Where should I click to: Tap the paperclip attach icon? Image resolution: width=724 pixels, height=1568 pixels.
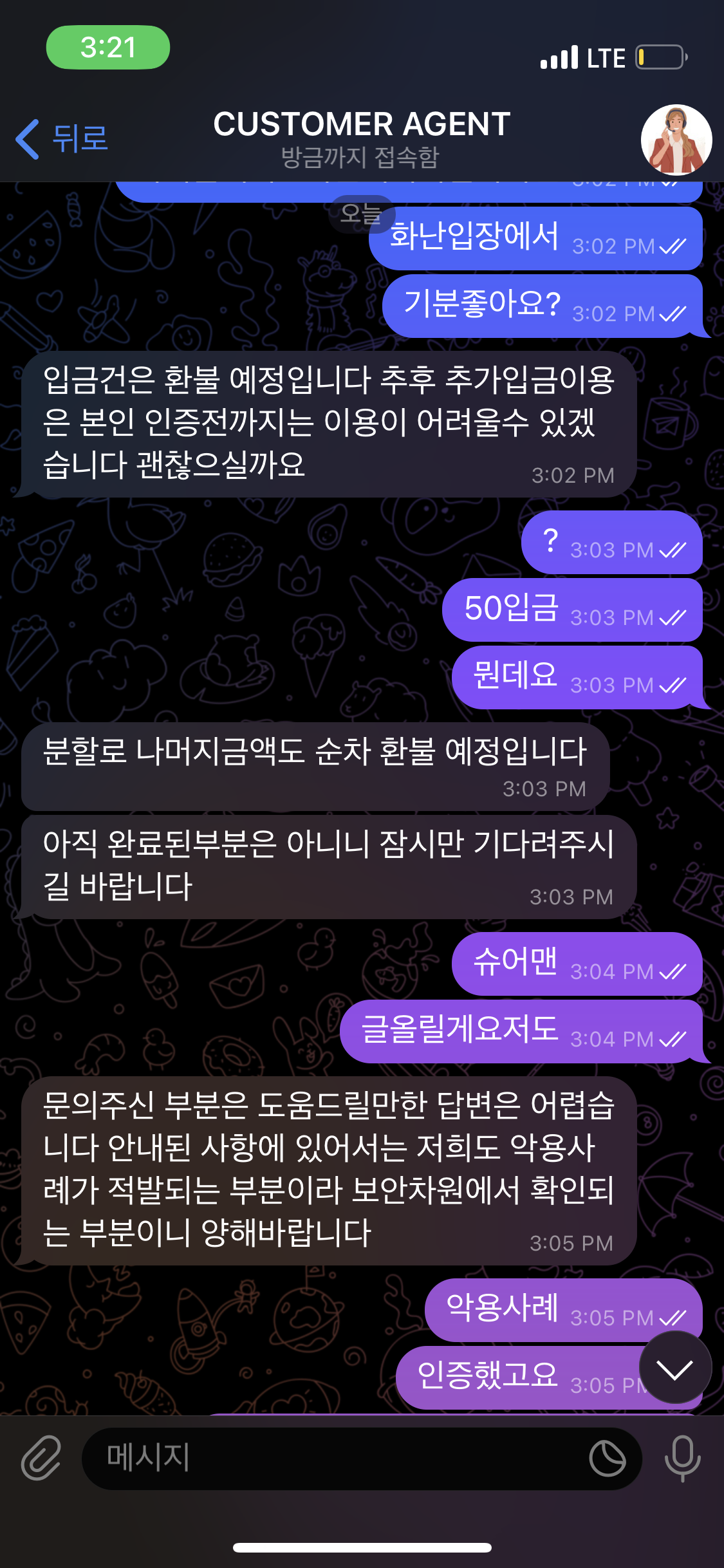click(41, 1458)
